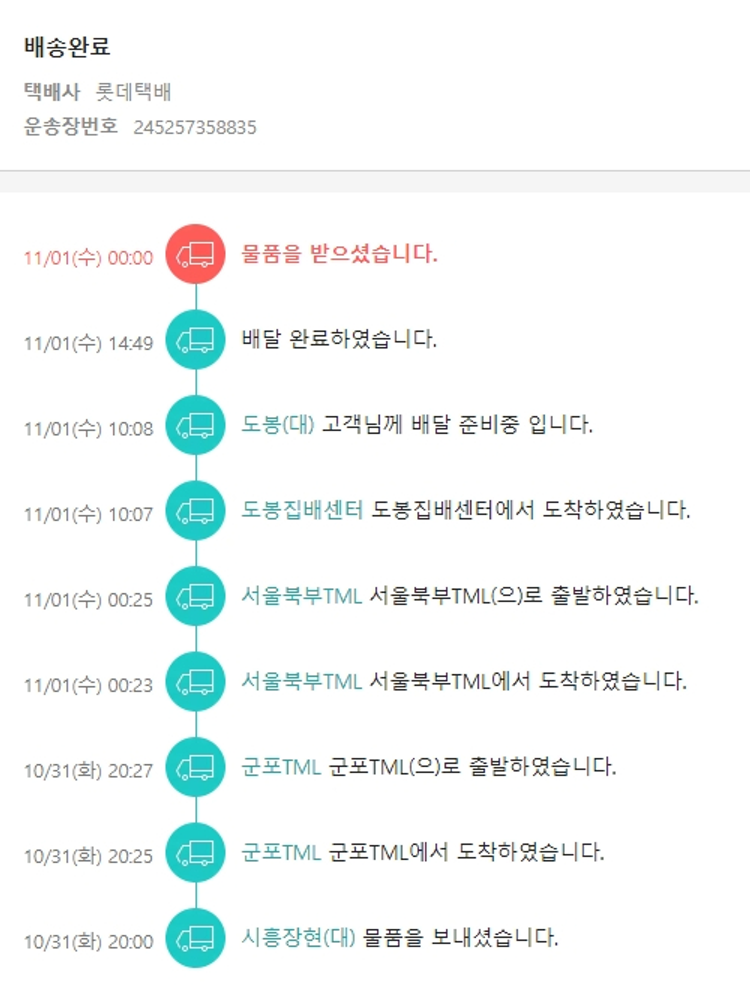Tap 서울북부TML in the 출발하였습니다 entry
Screen dimensions: 750x996
click(x=301, y=596)
